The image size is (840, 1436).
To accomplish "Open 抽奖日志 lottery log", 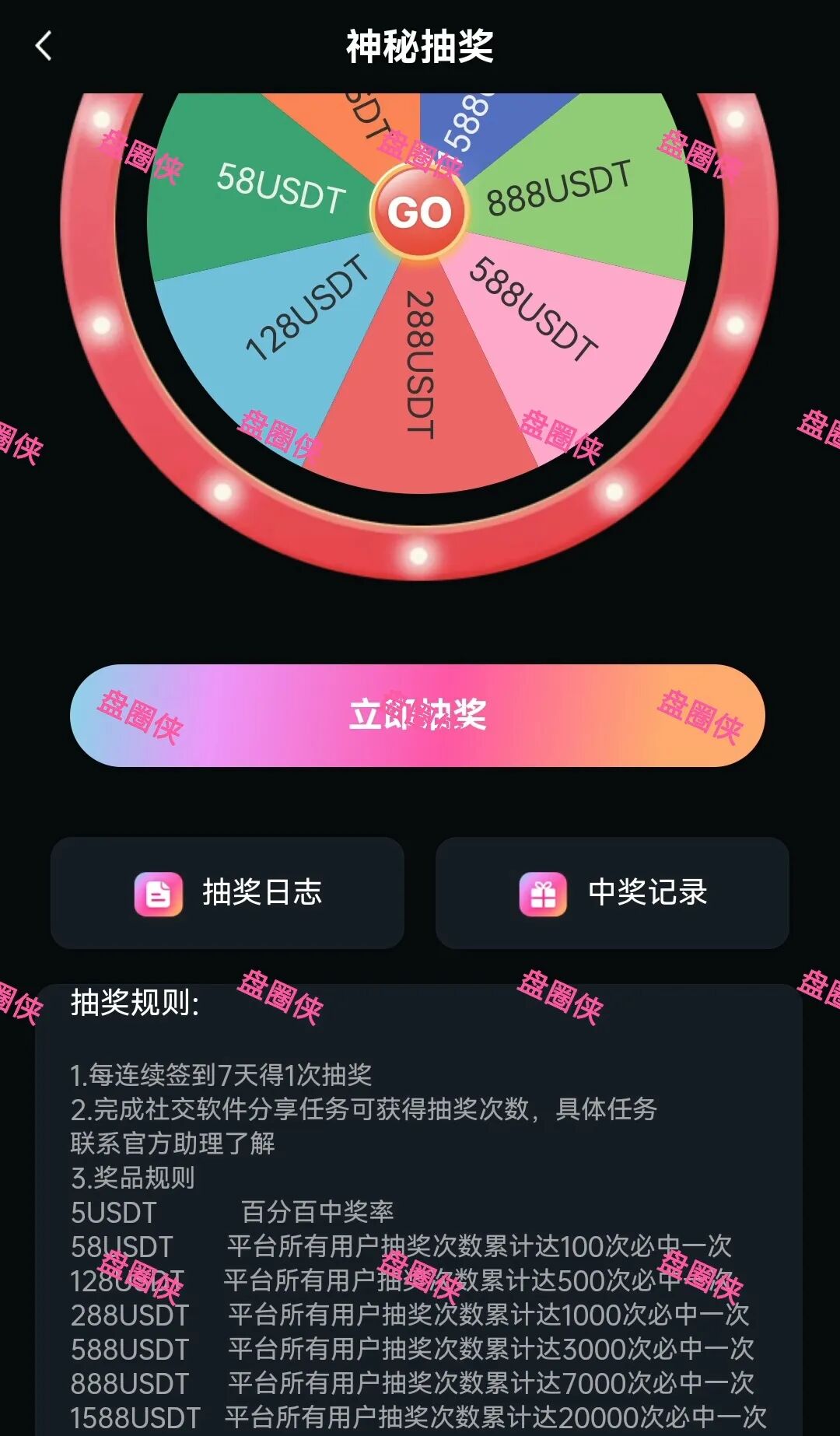I will (227, 893).
